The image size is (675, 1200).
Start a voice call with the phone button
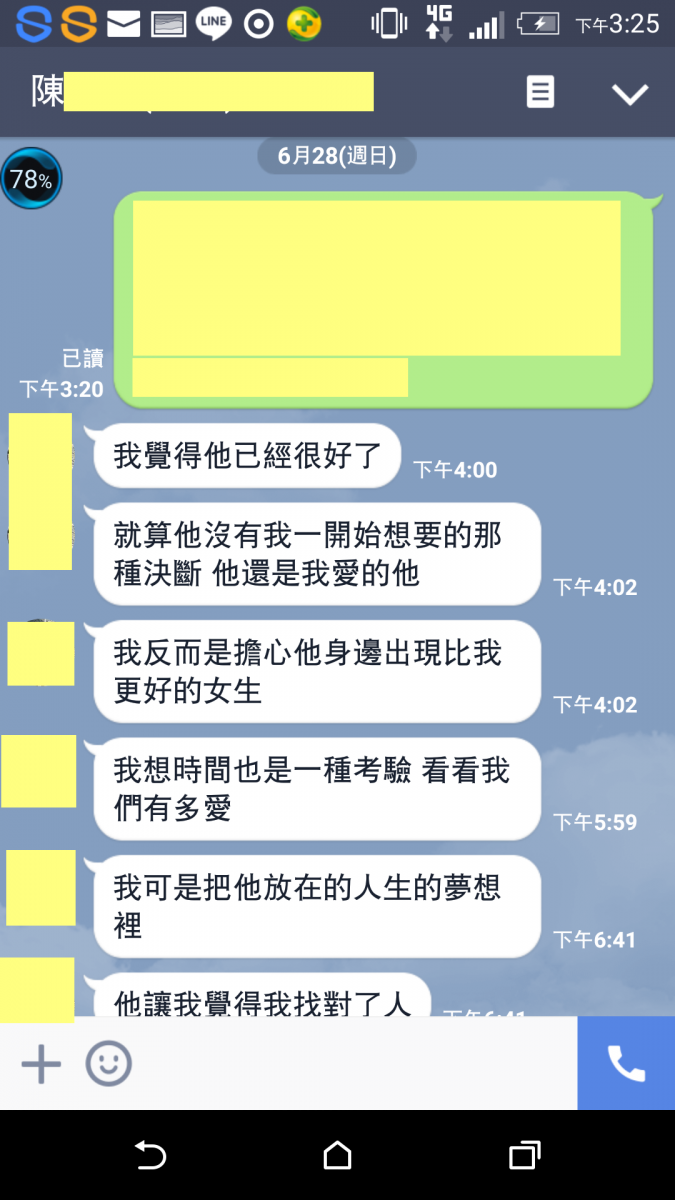point(626,1064)
